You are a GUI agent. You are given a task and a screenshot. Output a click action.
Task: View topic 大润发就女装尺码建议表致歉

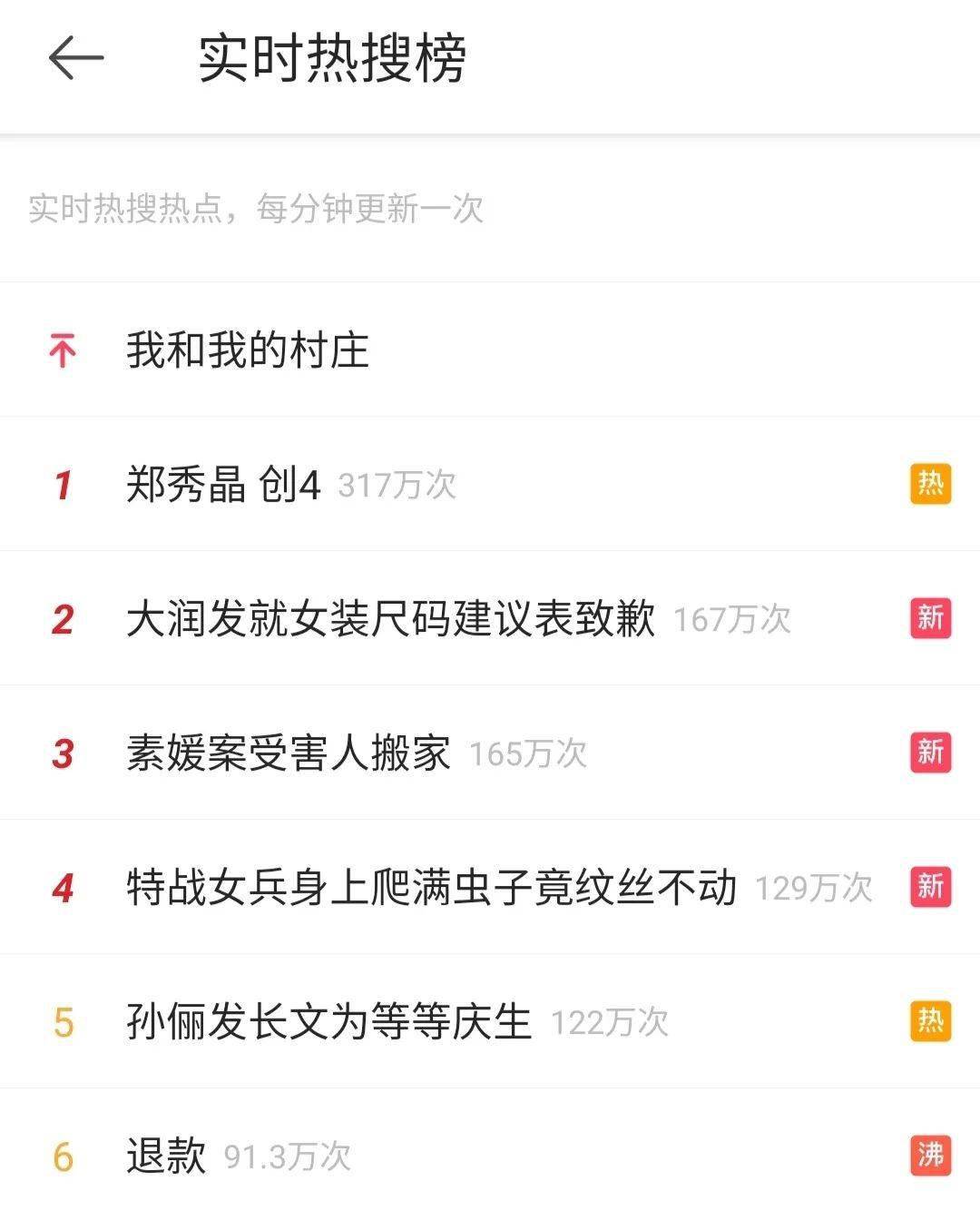pyautogui.click(x=390, y=619)
